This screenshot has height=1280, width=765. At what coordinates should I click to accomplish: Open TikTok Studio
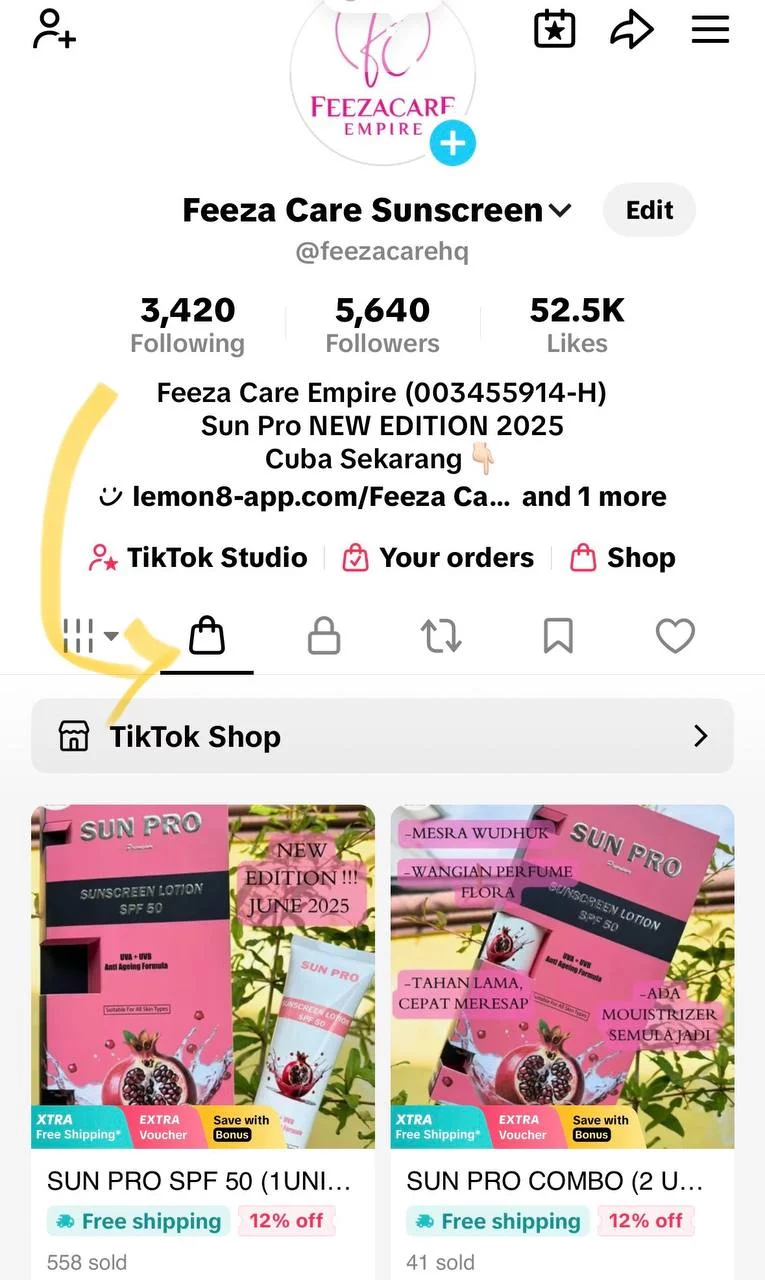click(198, 557)
